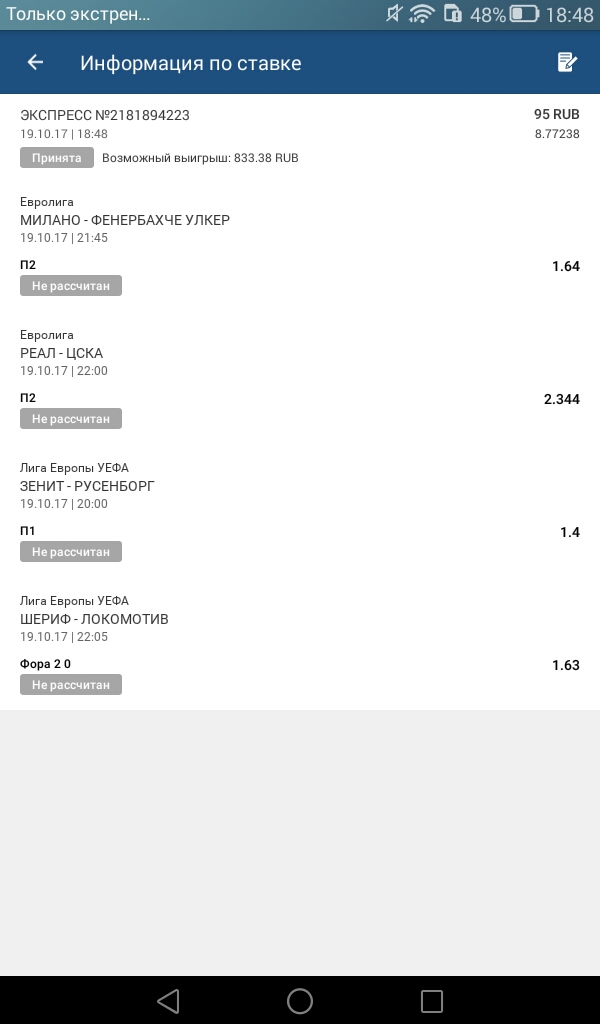Open the Реал - ЦСКА event

pos(62,353)
